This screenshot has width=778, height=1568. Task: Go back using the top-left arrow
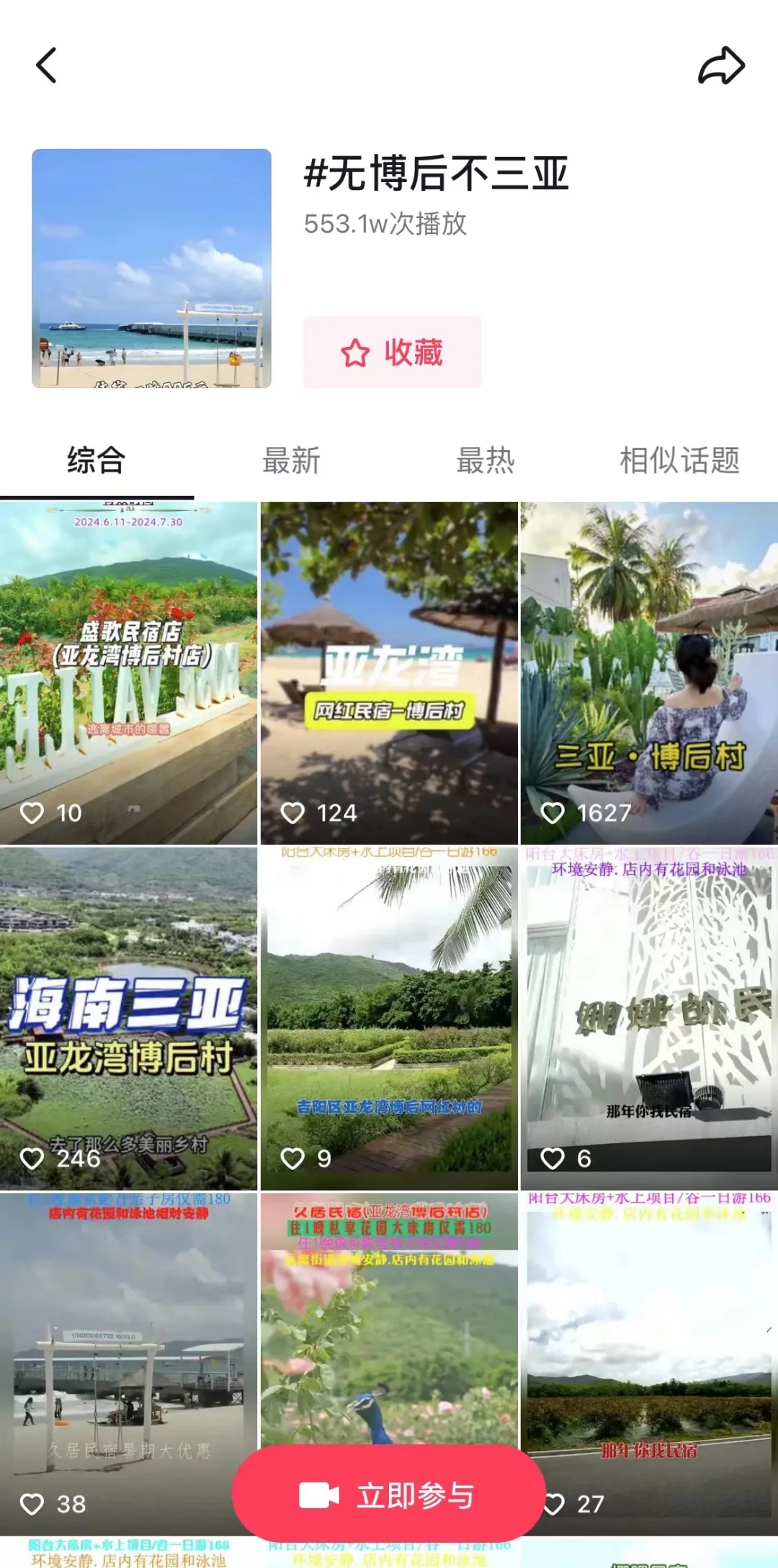(47, 66)
